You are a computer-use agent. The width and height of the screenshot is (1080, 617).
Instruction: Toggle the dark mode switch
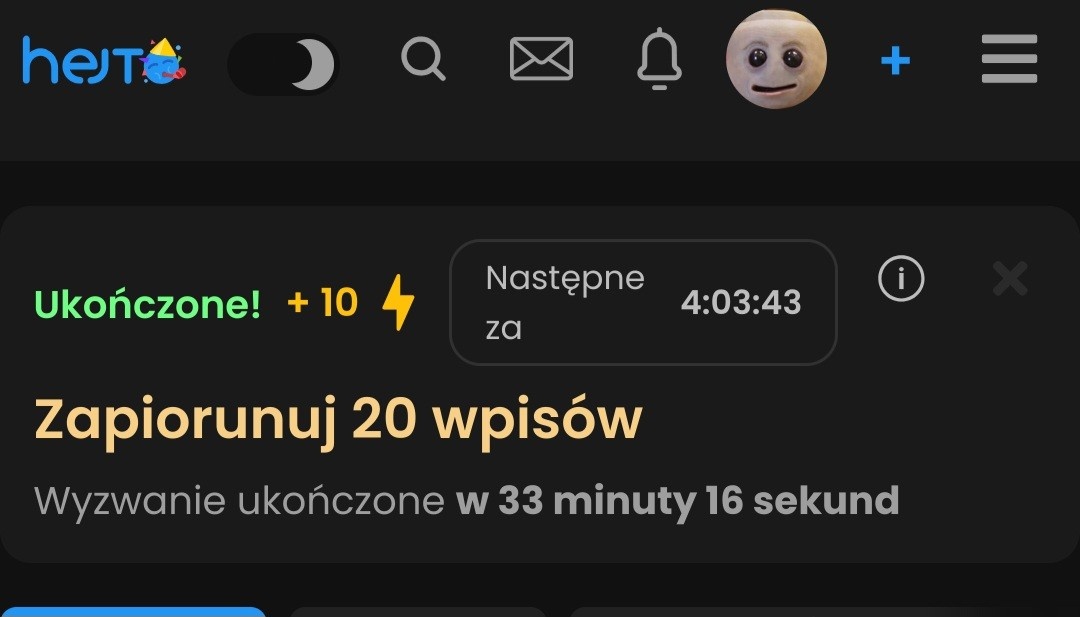(284, 64)
